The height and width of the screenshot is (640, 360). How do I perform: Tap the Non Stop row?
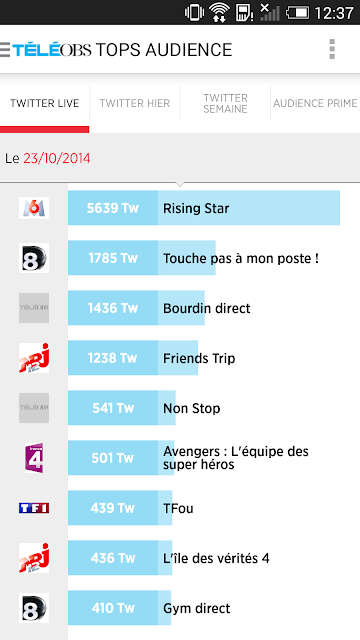click(180, 408)
